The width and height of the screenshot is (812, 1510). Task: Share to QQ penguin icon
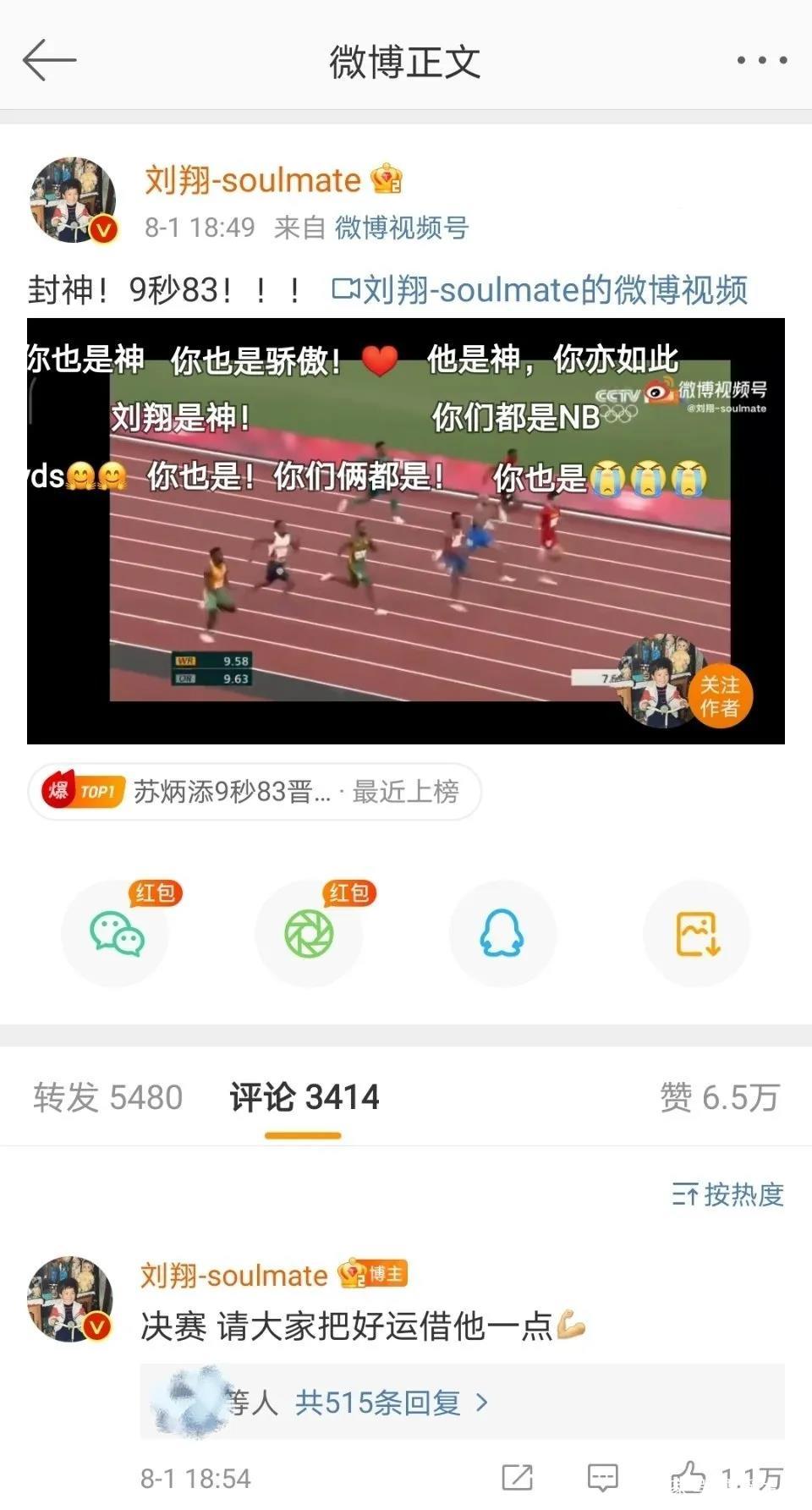point(502,933)
